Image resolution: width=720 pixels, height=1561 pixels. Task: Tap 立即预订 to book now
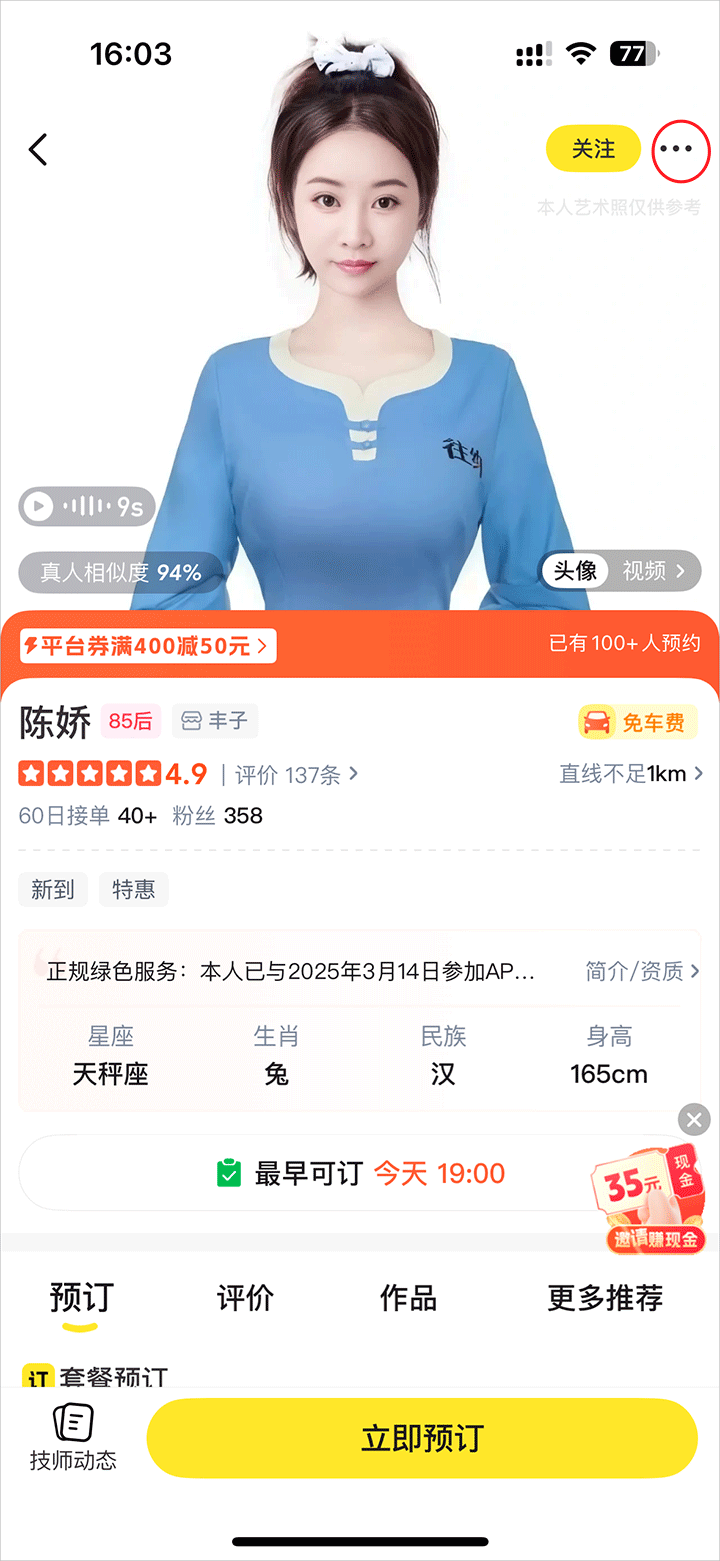421,1438
